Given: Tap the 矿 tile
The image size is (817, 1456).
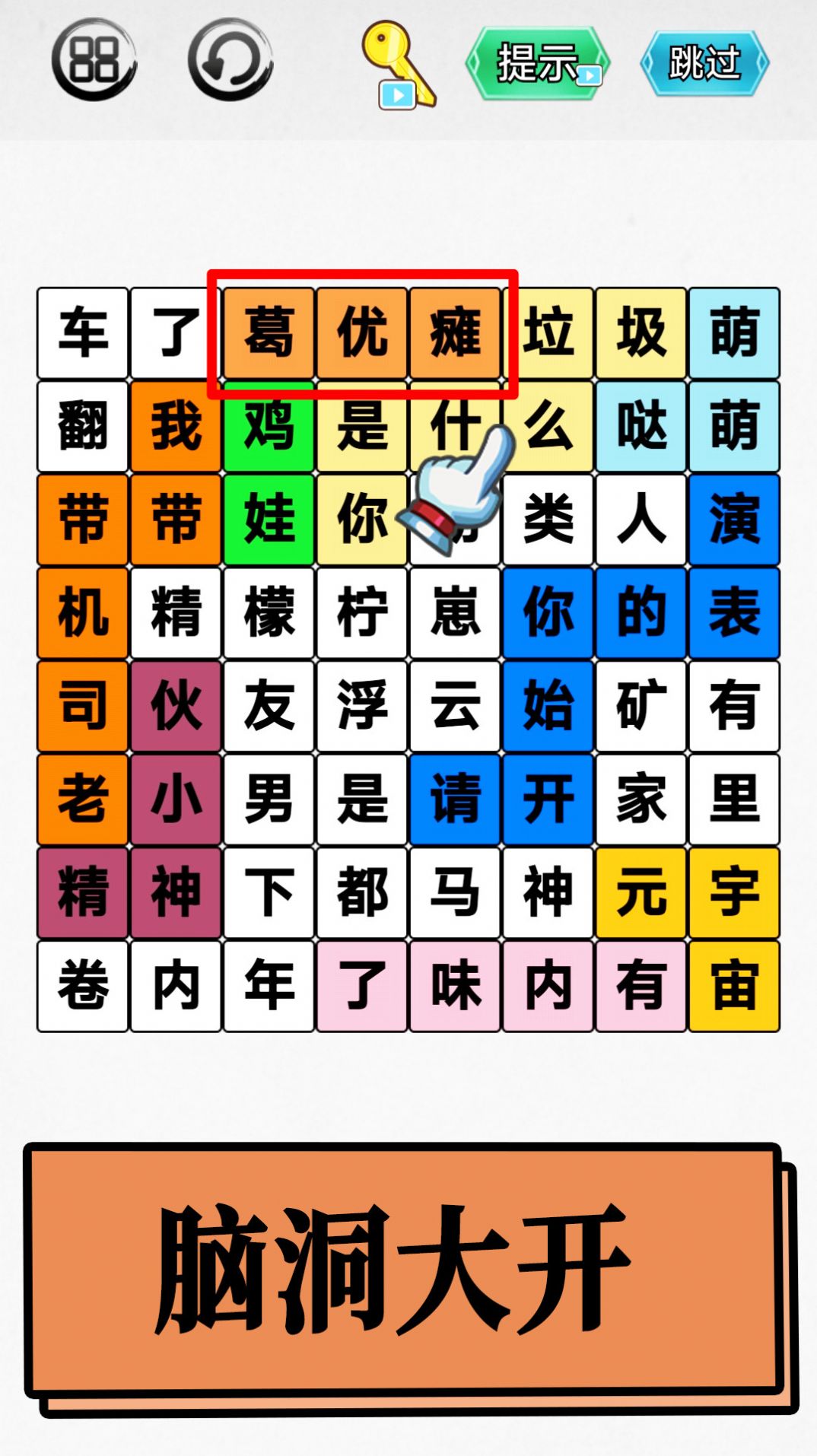Looking at the screenshot, I should click(641, 706).
